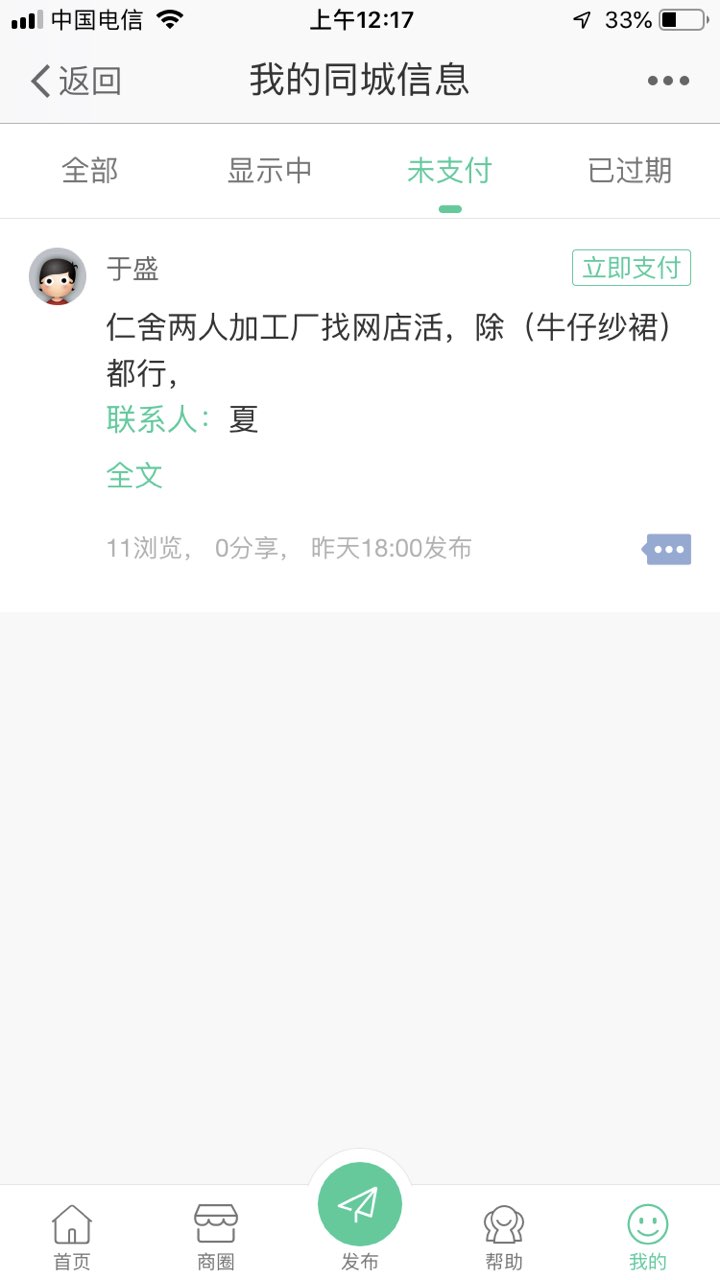The width and height of the screenshot is (720, 1280).
Task: Tap the 立即支付 button
Action: point(631,268)
